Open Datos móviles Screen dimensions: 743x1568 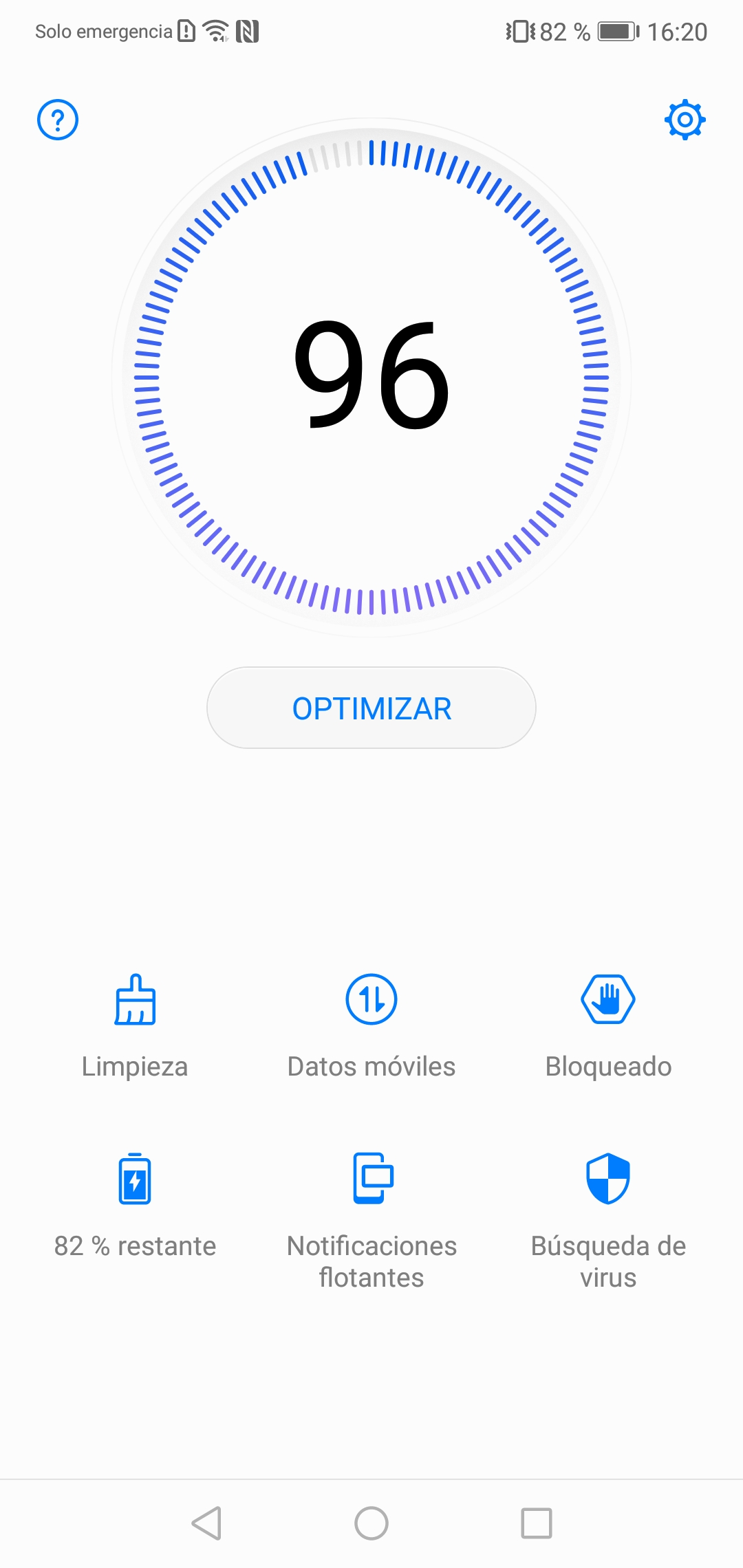point(371,1027)
